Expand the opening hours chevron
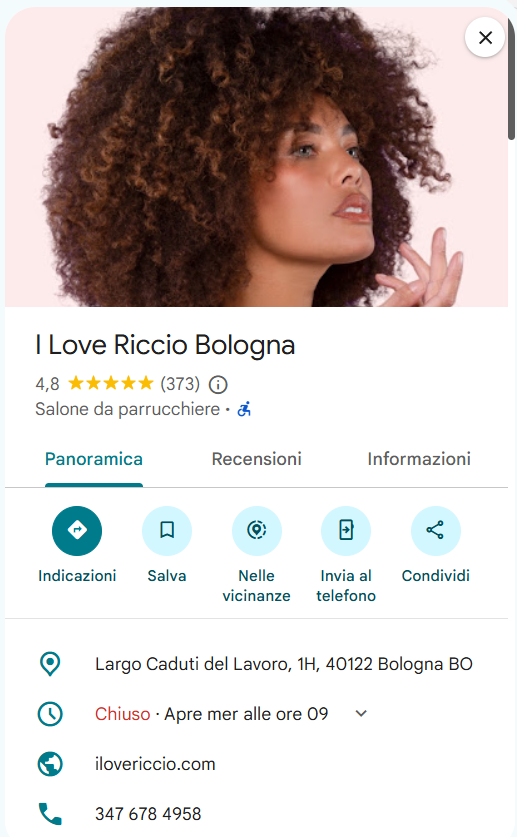 point(361,714)
